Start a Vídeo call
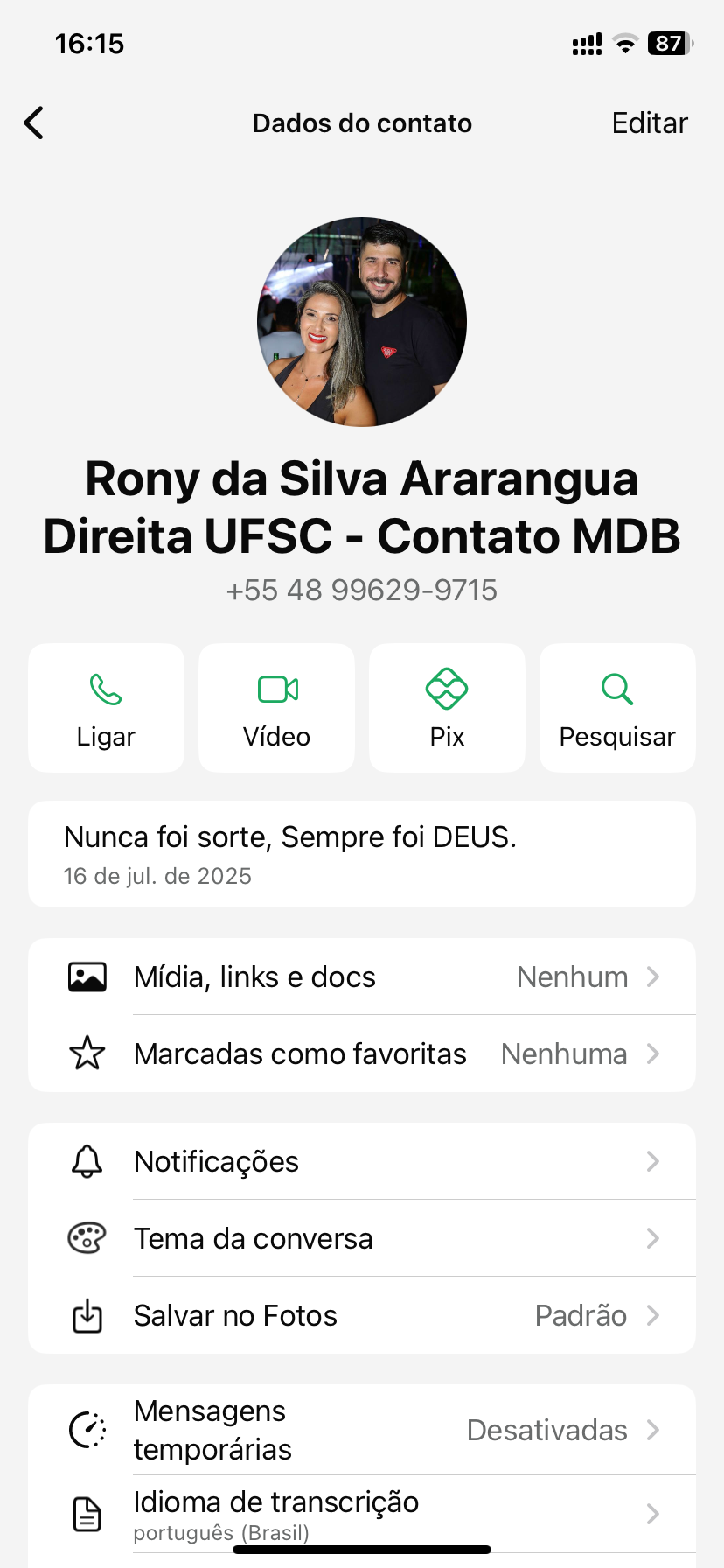 (276, 708)
